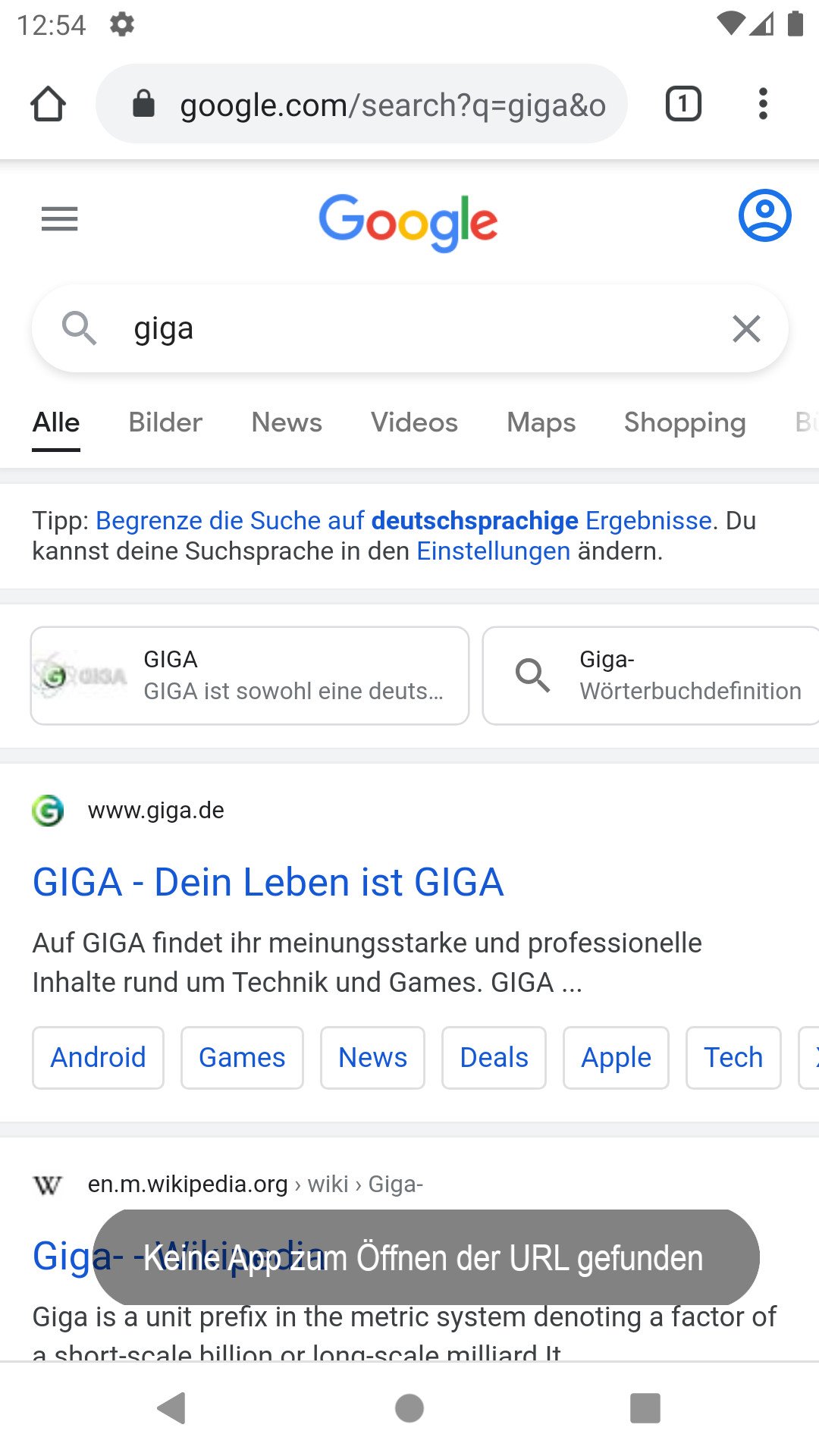Open the tab switcher showing one tab

point(682,104)
